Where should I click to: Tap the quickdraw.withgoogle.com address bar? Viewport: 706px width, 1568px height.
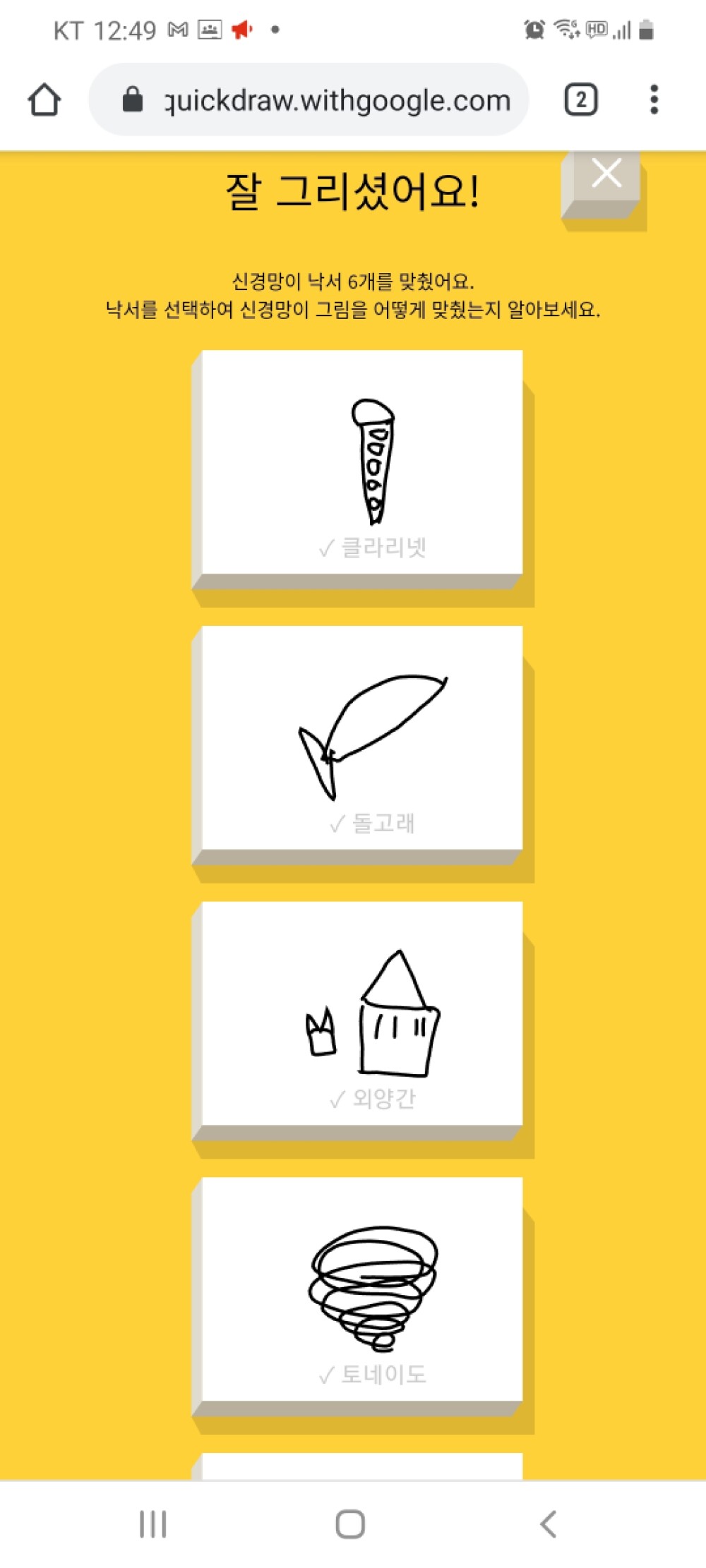pos(309,99)
